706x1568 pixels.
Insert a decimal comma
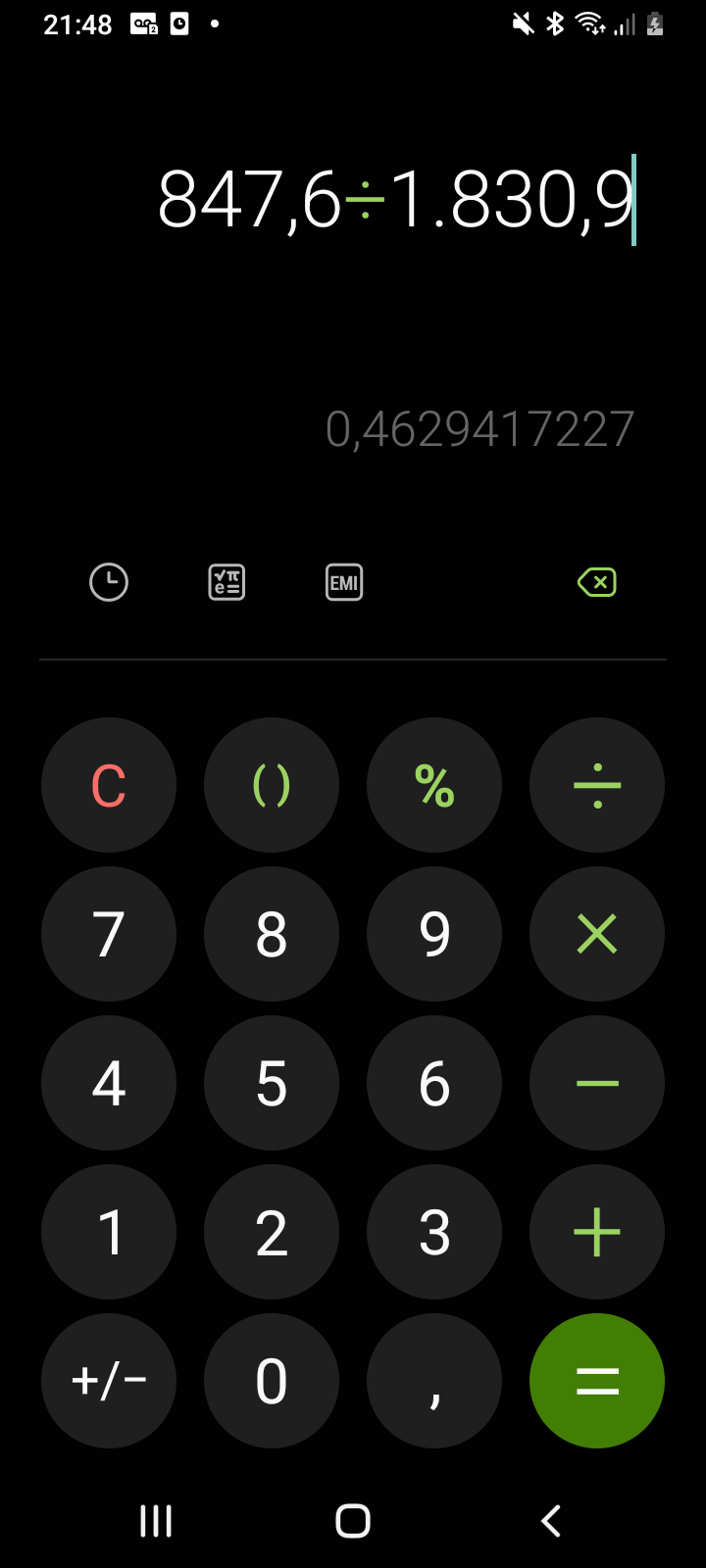click(434, 1381)
